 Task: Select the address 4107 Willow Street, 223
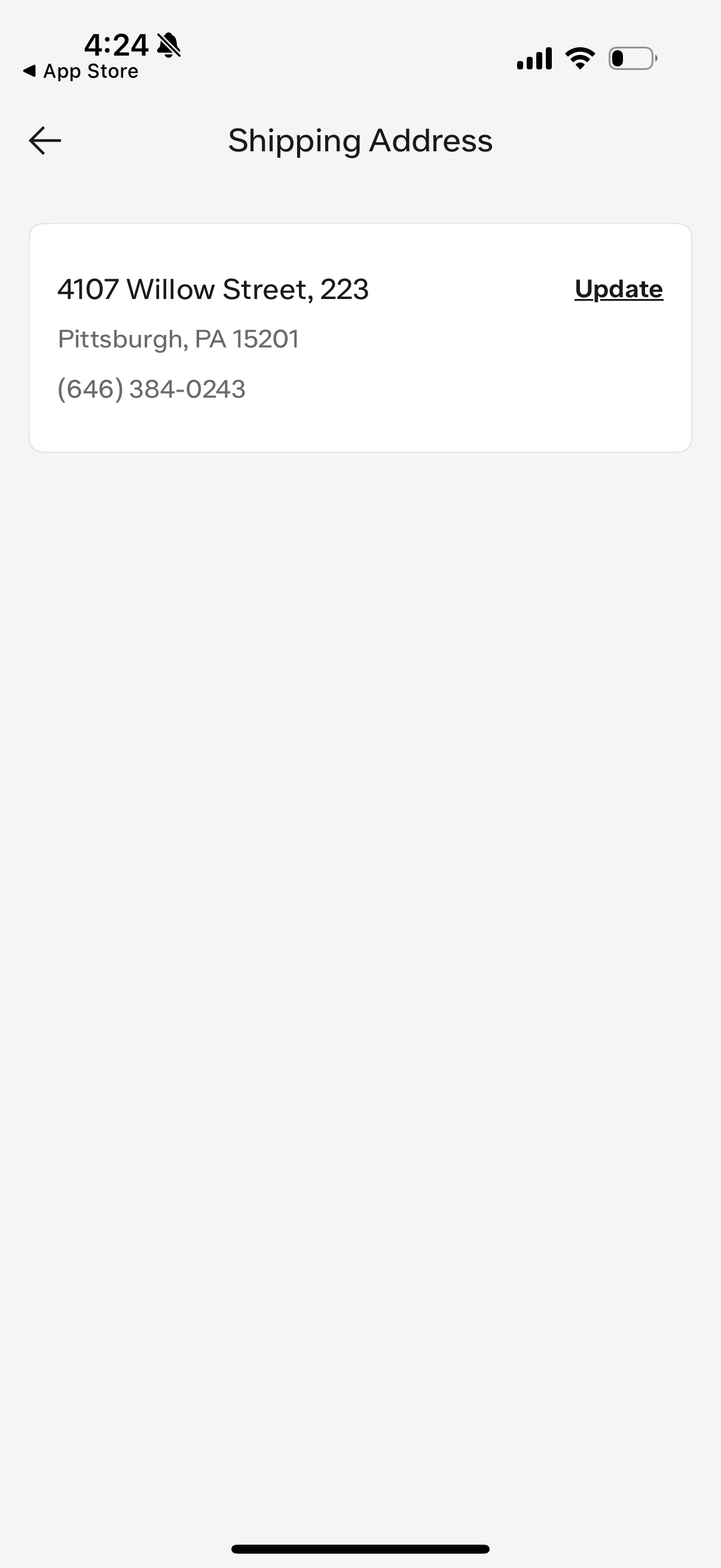212,289
